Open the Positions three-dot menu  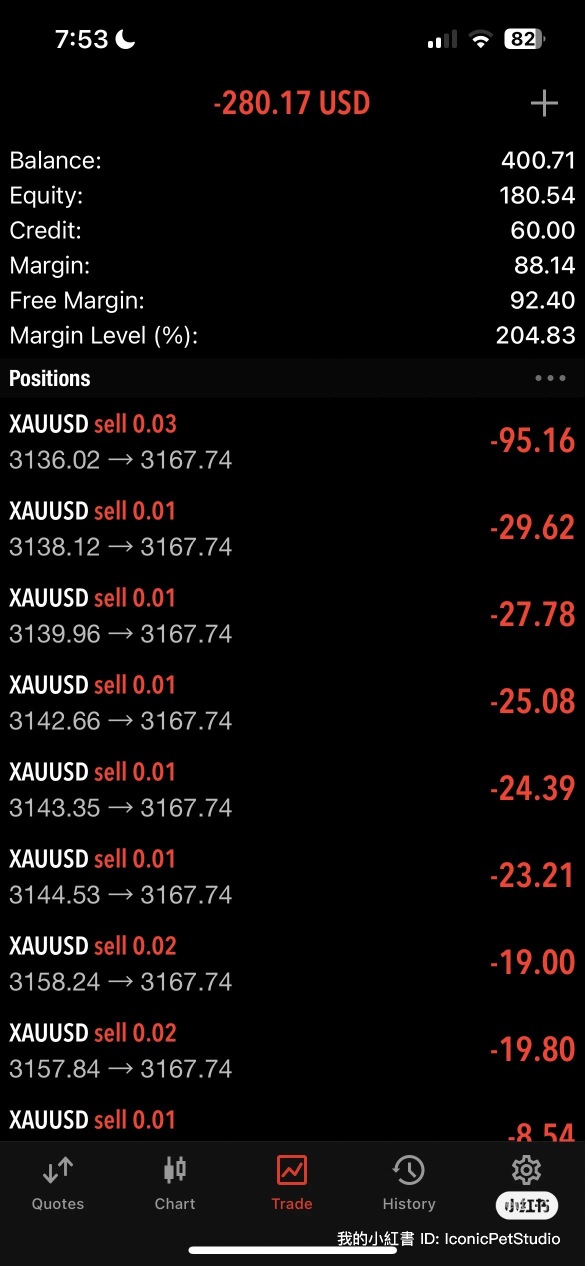(x=551, y=378)
